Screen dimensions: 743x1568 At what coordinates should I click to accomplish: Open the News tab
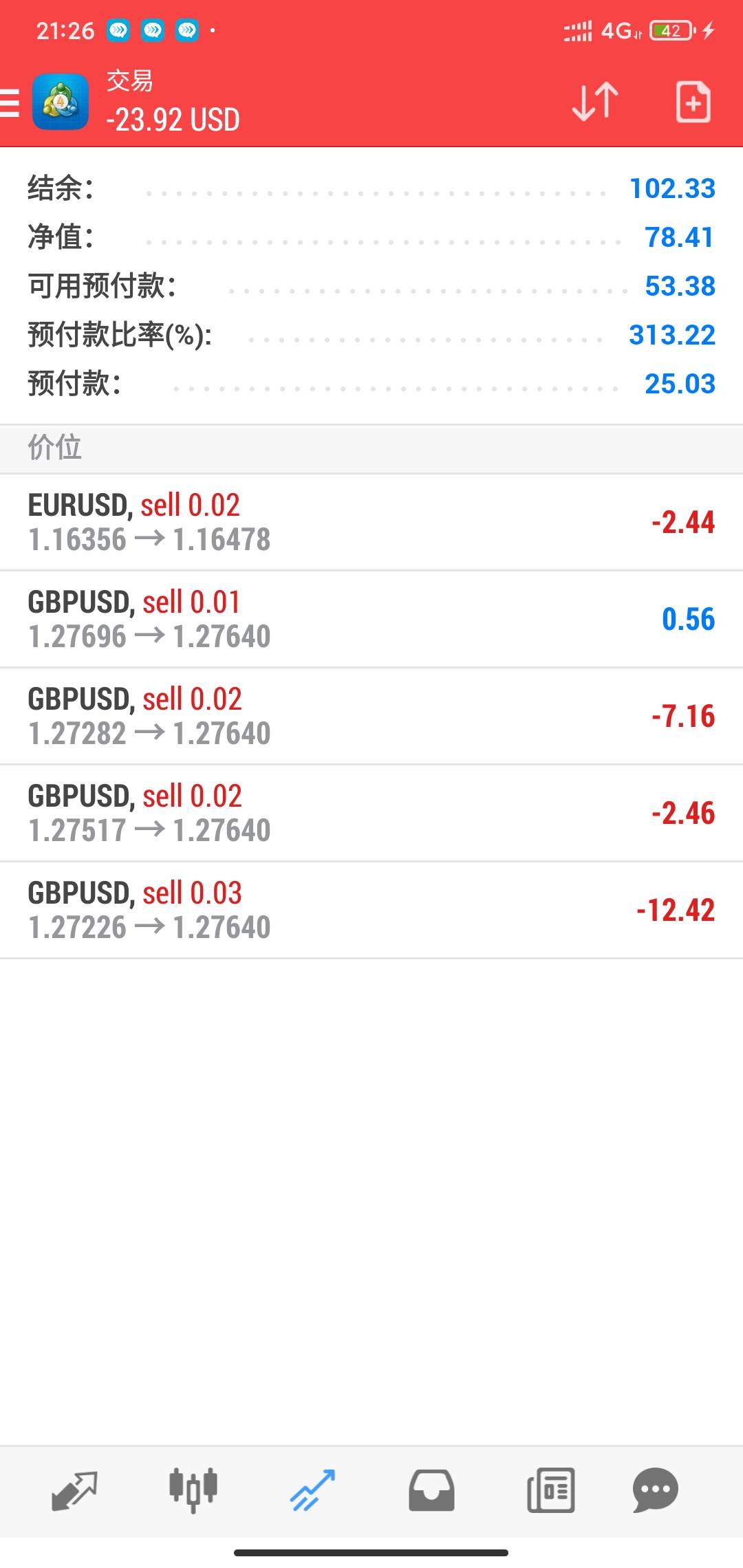pyautogui.click(x=550, y=1490)
